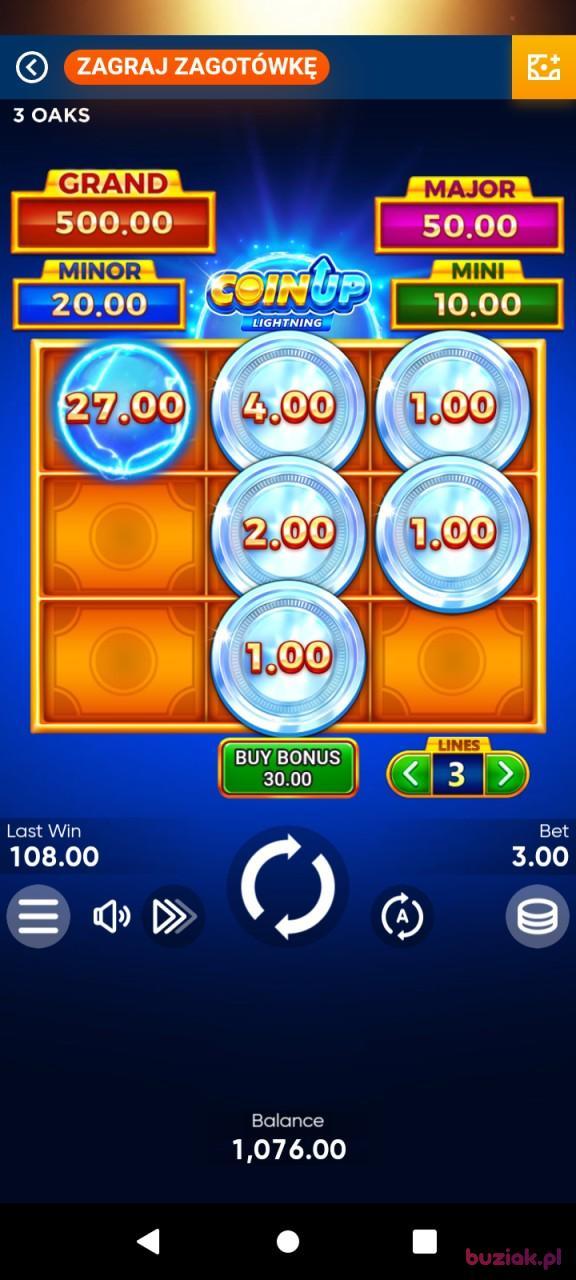Tap the Android home button
Image resolution: width=576 pixels, height=1280 pixels.
pos(288,1241)
